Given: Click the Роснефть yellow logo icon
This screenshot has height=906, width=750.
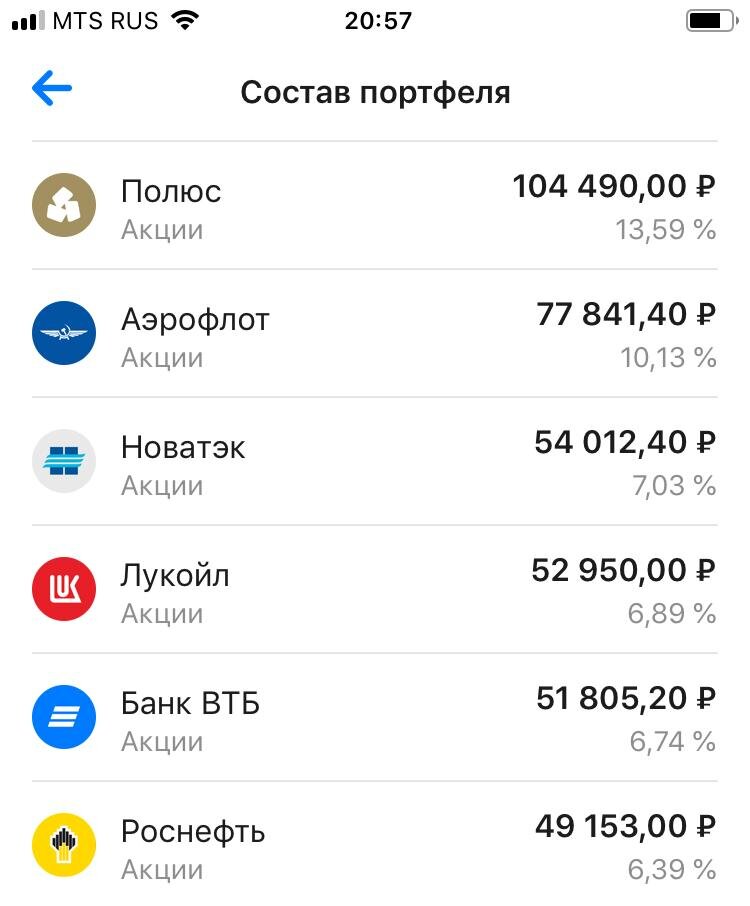Looking at the screenshot, I should 64,845.
